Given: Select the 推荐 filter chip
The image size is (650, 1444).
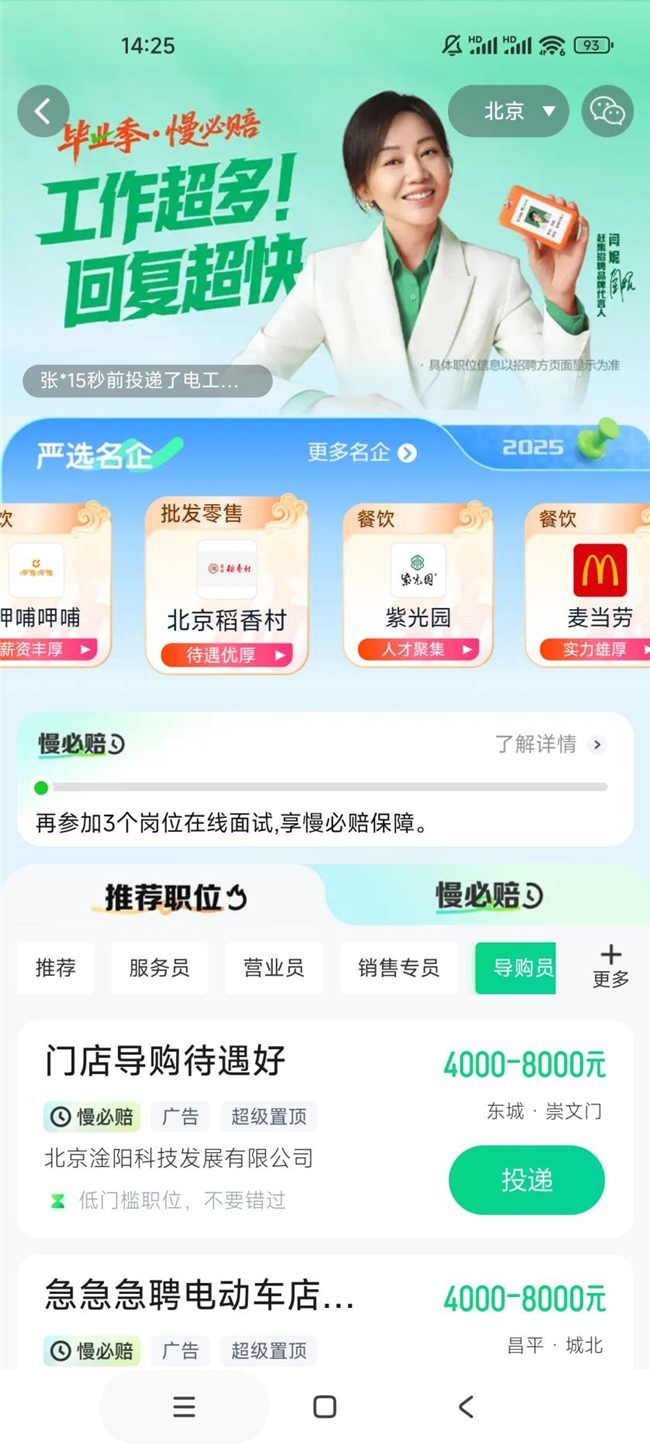Looking at the screenshot, I should pos(55,968).
